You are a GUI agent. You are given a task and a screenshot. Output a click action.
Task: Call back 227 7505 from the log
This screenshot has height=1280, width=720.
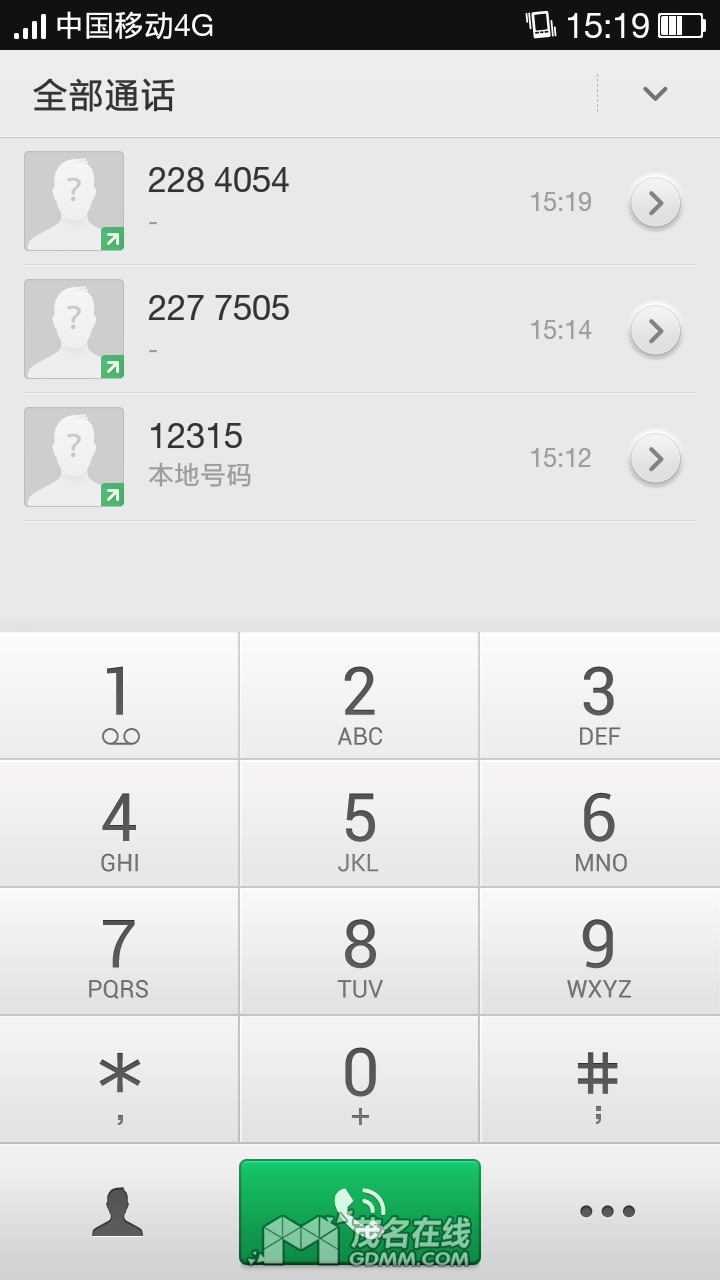pos(300,328)
